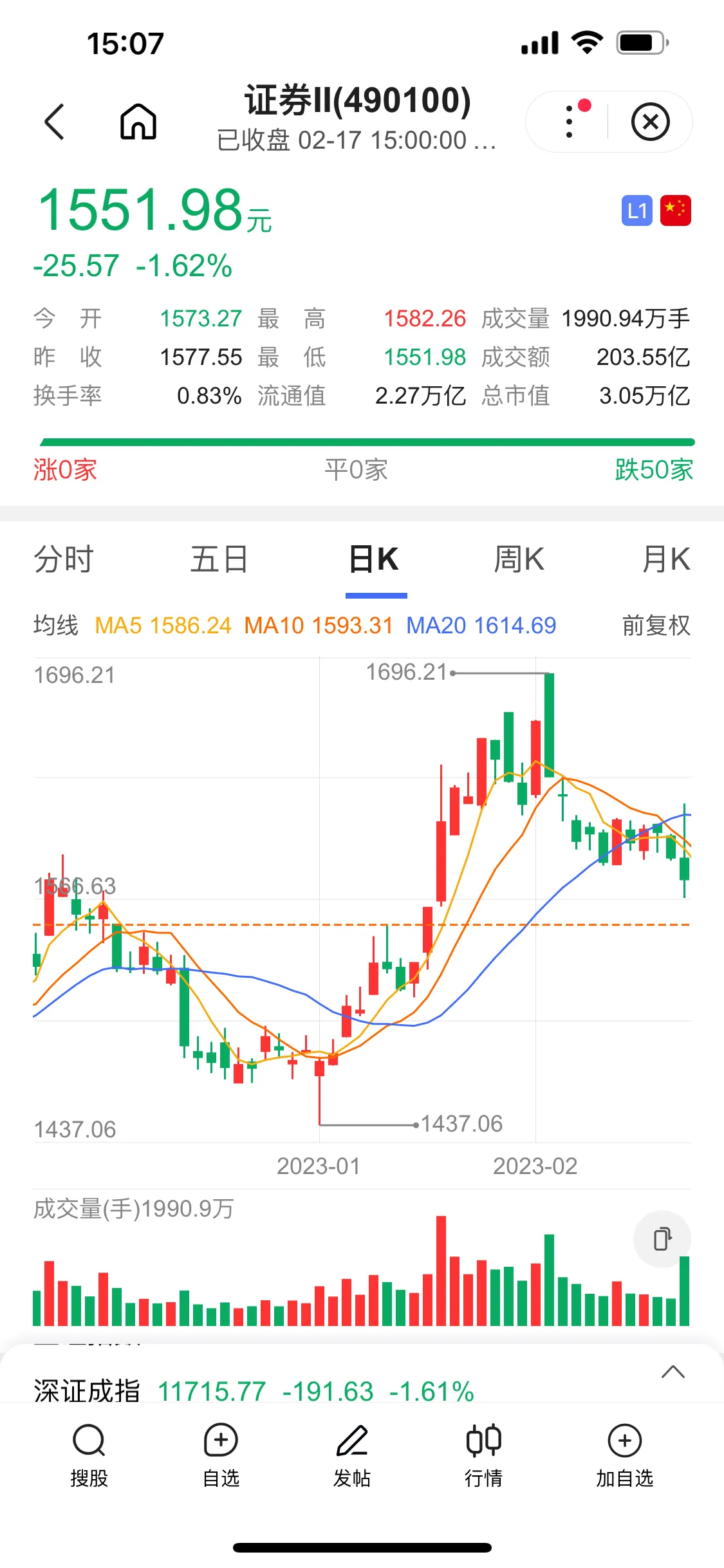Tap the rotate chart landscape icon
Viewport: 724px width, 1568px height.
pos(662,1239)
